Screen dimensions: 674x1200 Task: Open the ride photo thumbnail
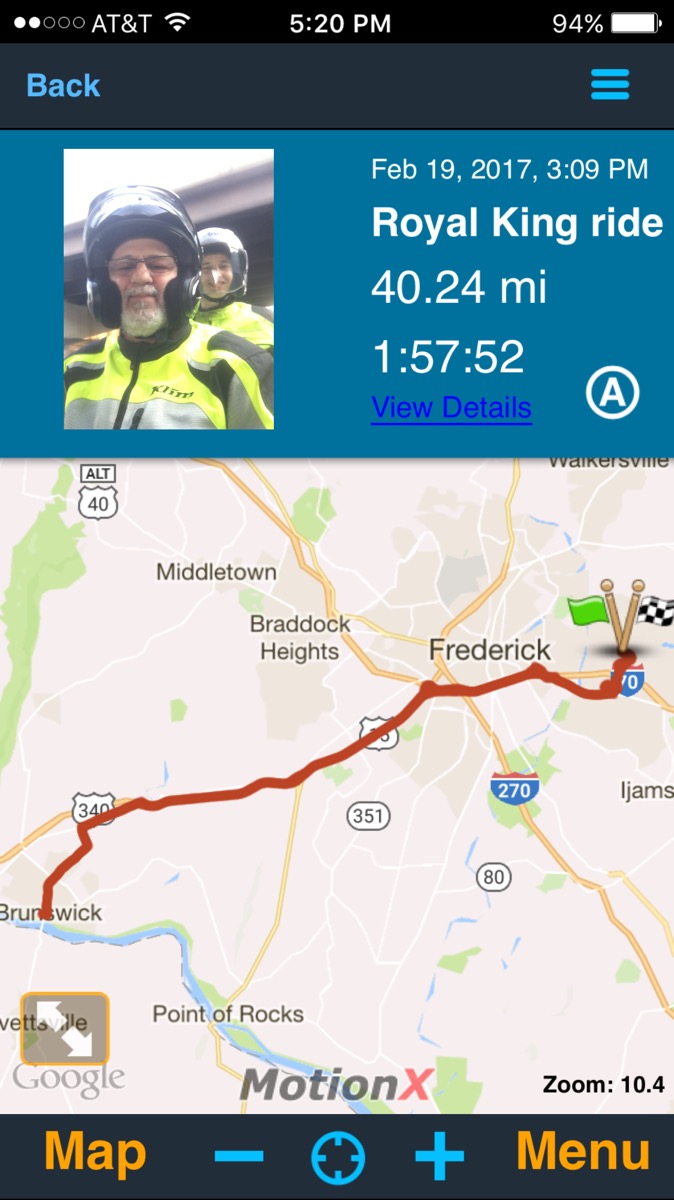(169, 290)
